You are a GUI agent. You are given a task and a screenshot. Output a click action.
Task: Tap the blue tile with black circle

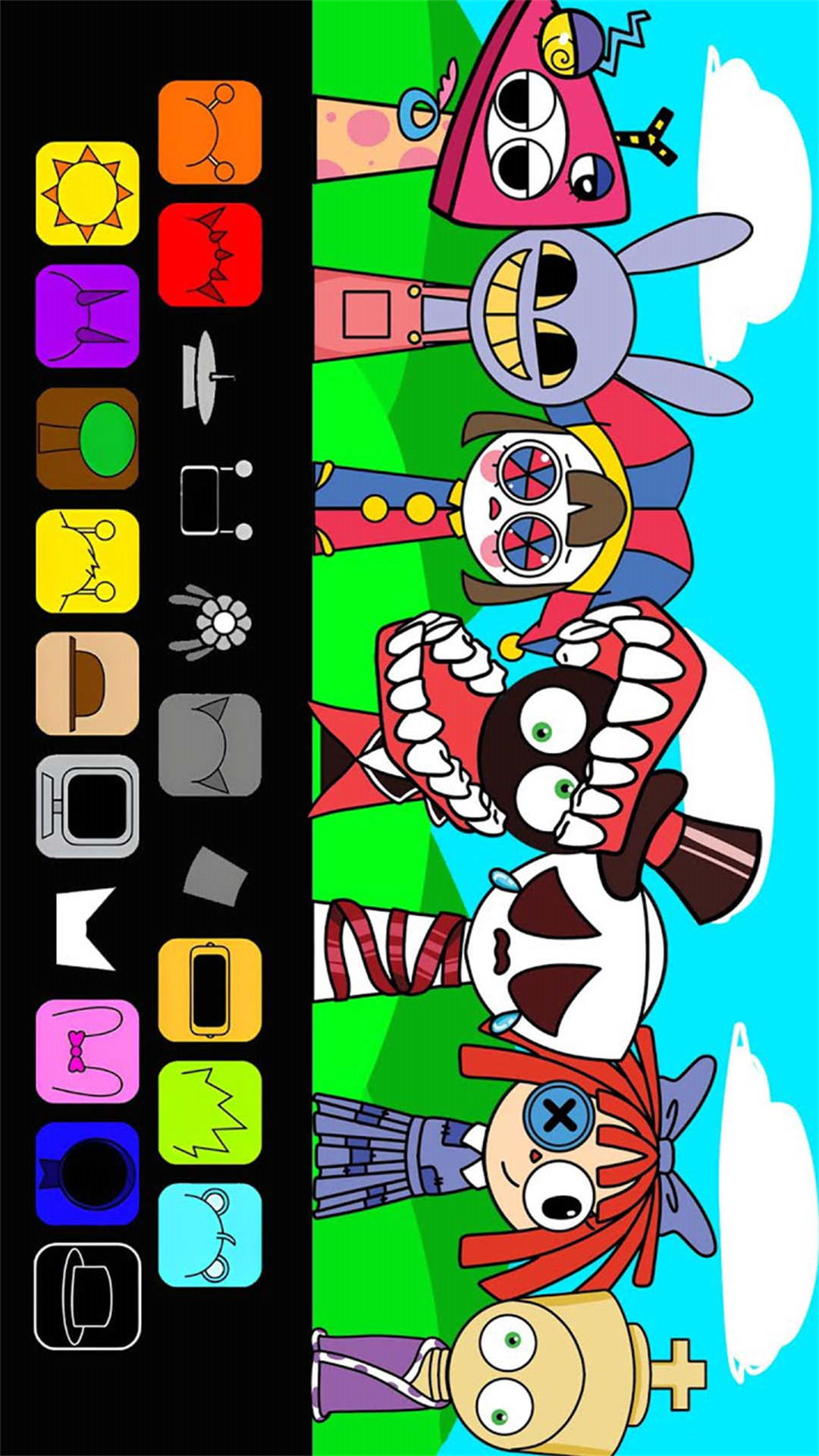[87, 1174]
